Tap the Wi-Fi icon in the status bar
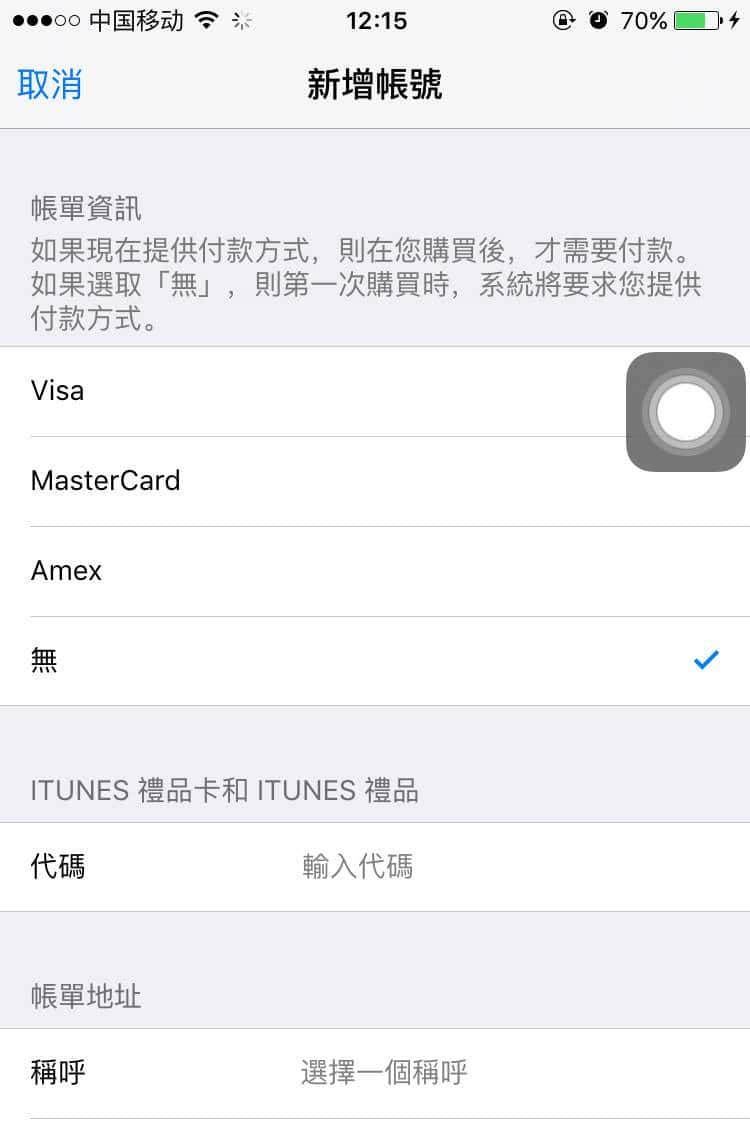 [206, 20]
